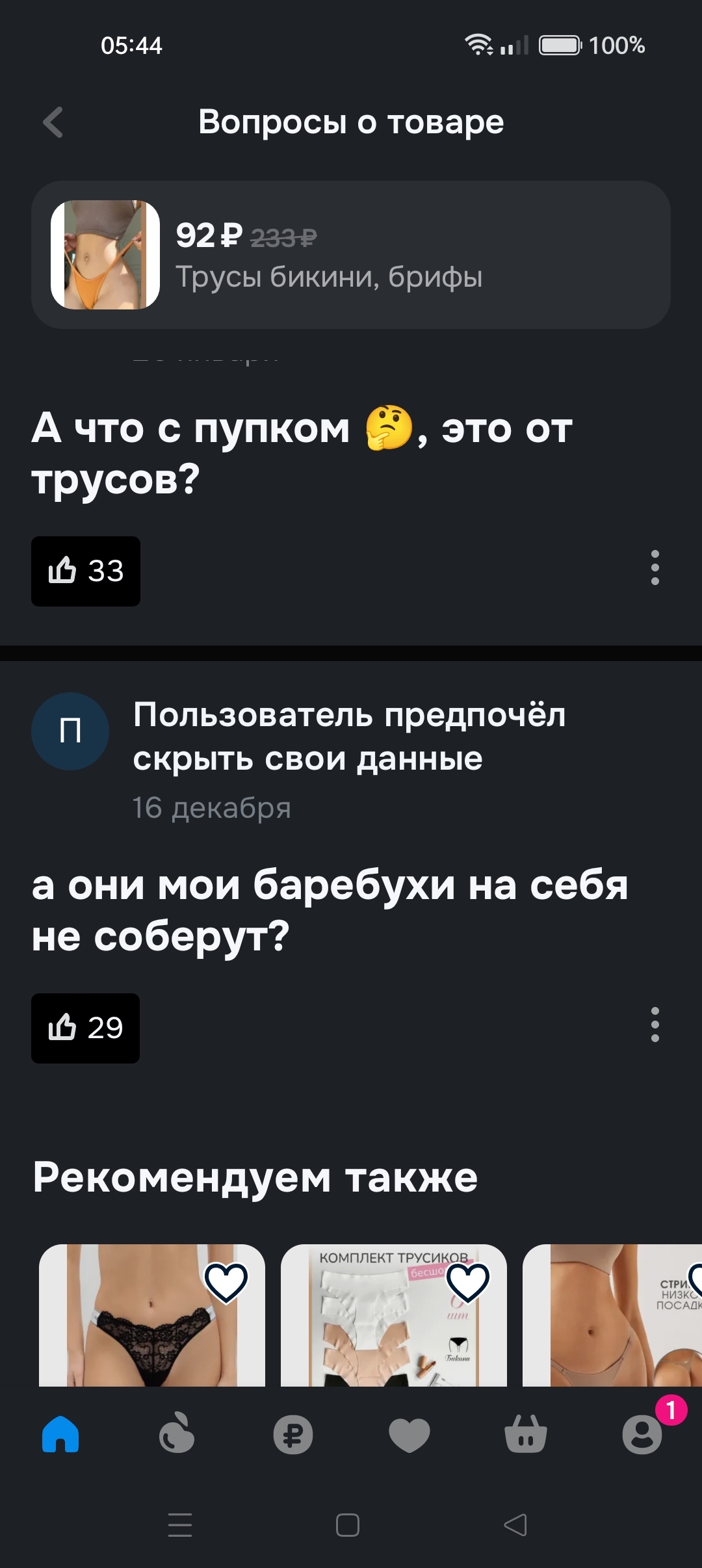
Task: Tap the system home button
Action: click(x=348, y=1524)
